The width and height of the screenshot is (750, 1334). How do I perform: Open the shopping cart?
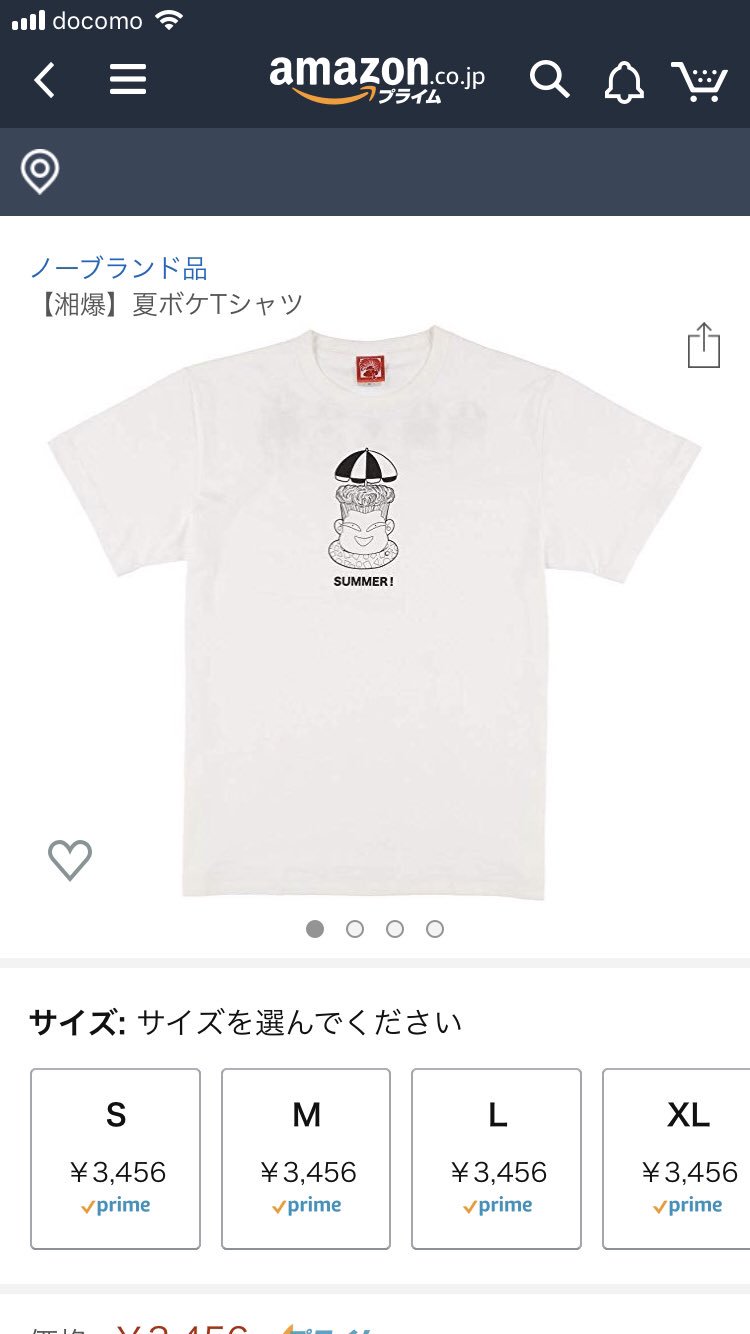pyautogui.click(x=699, y=81)
